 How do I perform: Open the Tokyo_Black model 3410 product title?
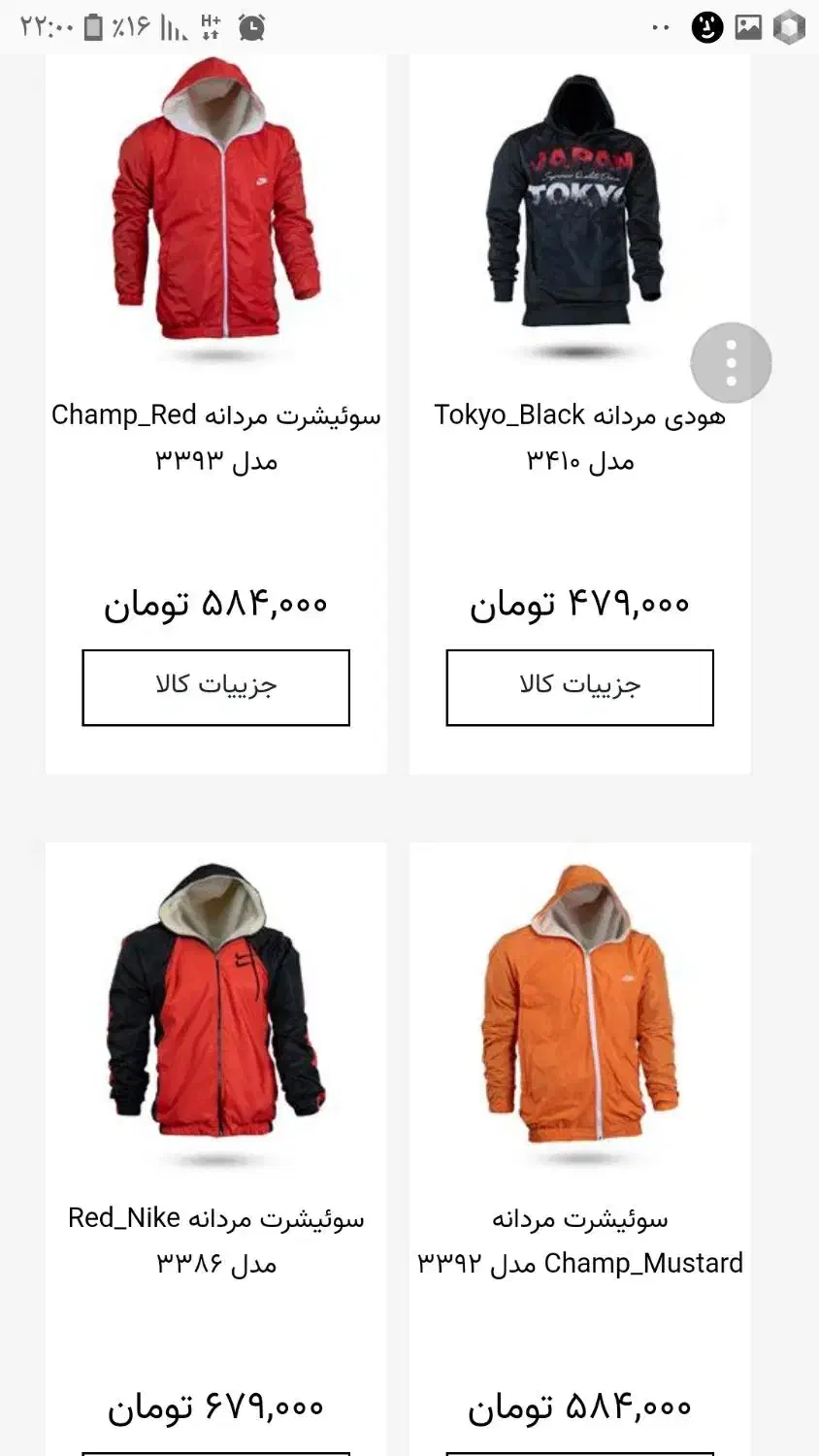coord(578,437)
